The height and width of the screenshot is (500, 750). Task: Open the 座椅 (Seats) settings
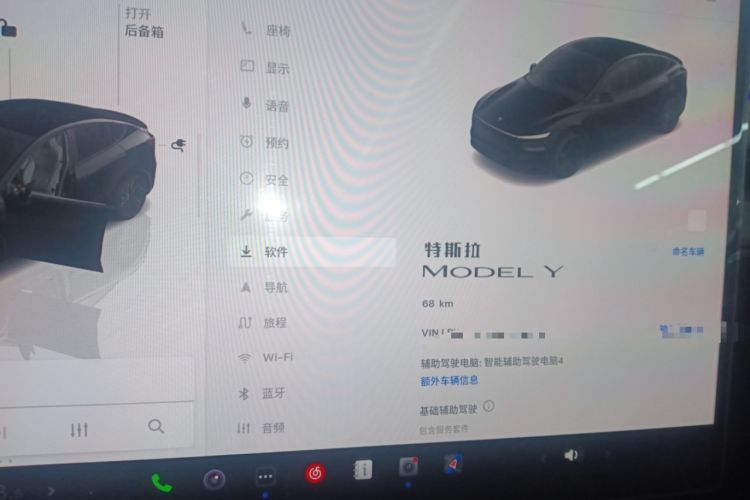277,31
